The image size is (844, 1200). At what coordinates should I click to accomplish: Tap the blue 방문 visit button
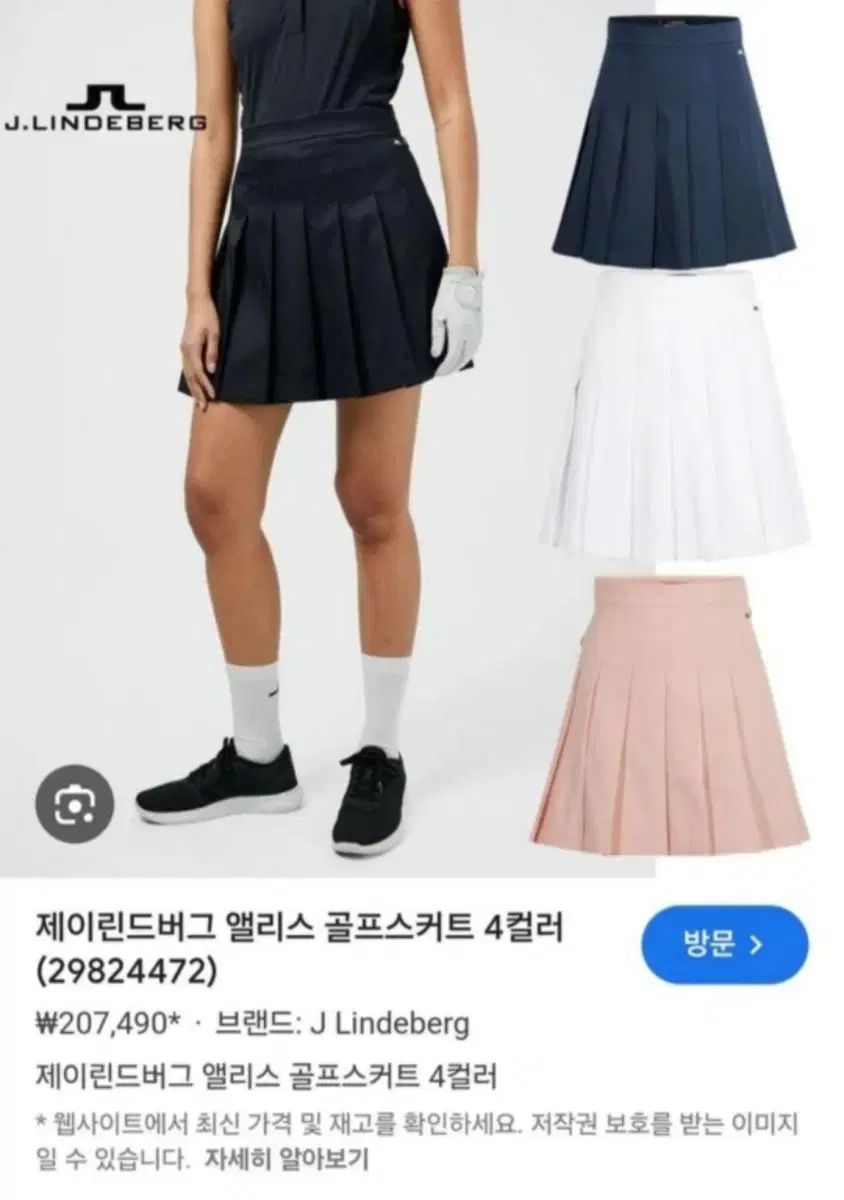click(723, 945)
